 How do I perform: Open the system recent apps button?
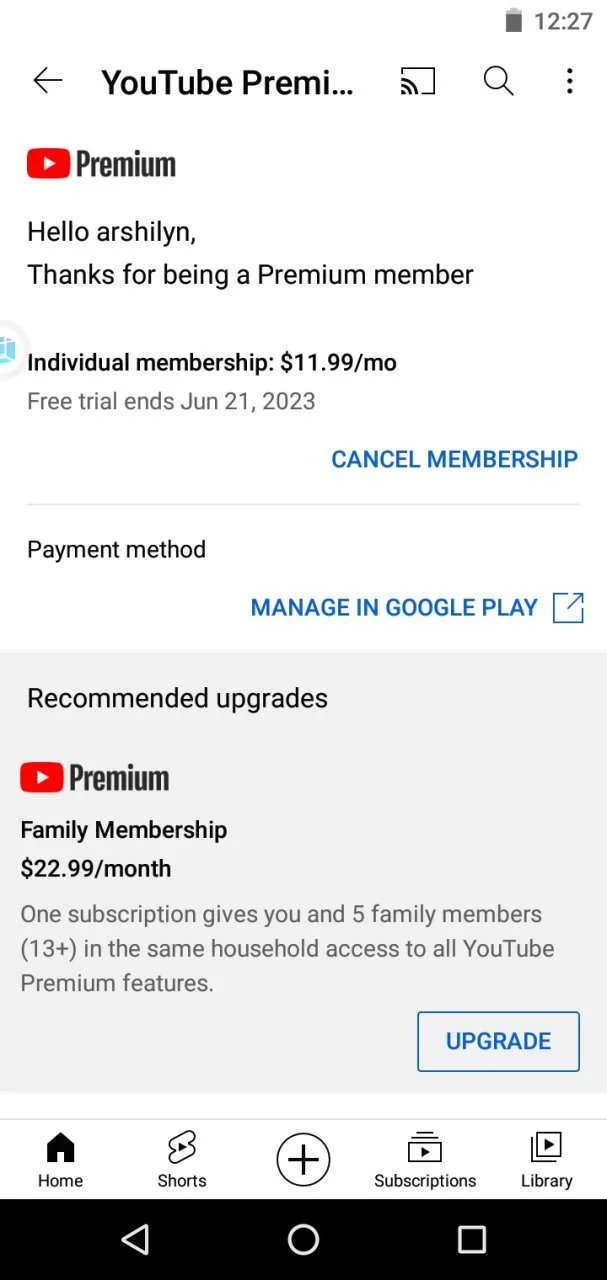471,1240
